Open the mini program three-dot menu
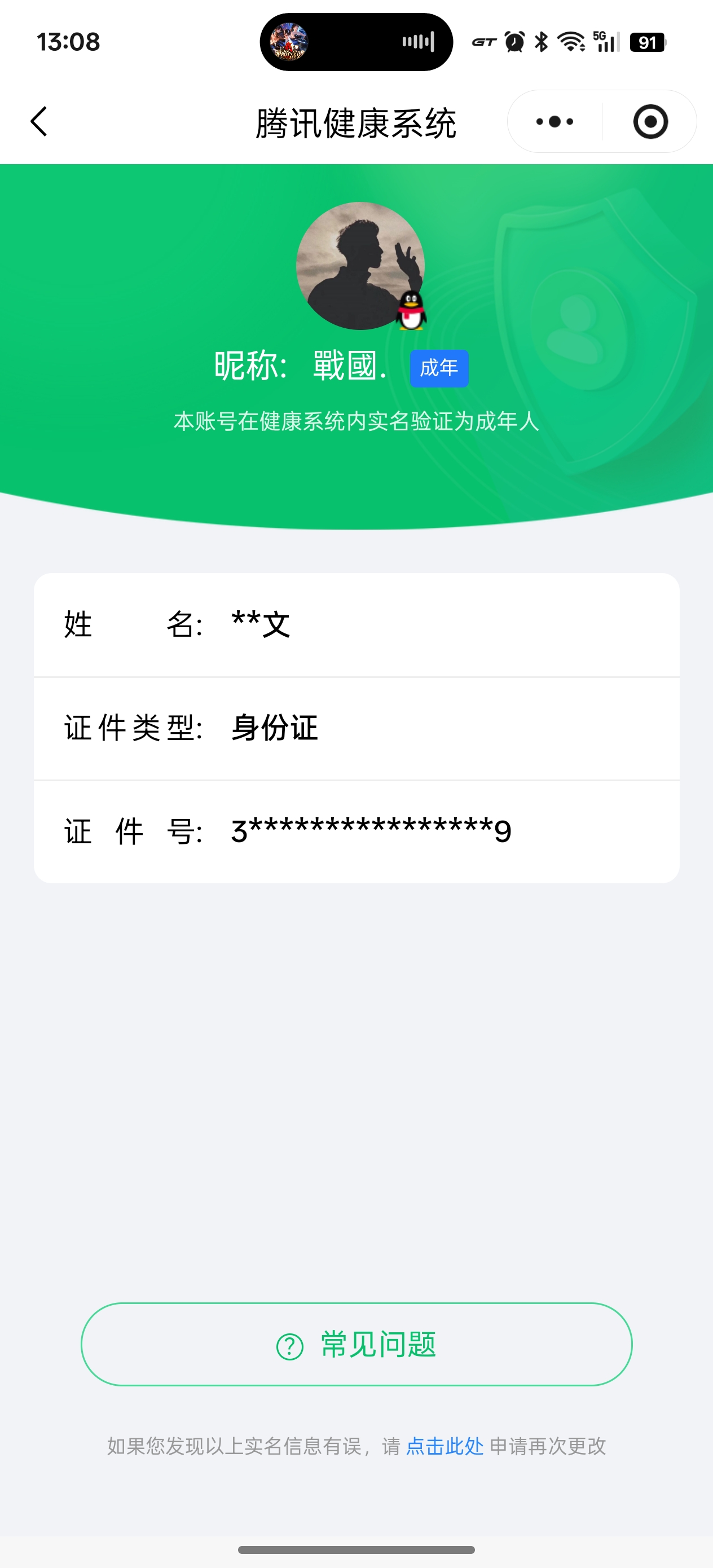The height and width of the screenshot is (1568, 713). (554, 122)
